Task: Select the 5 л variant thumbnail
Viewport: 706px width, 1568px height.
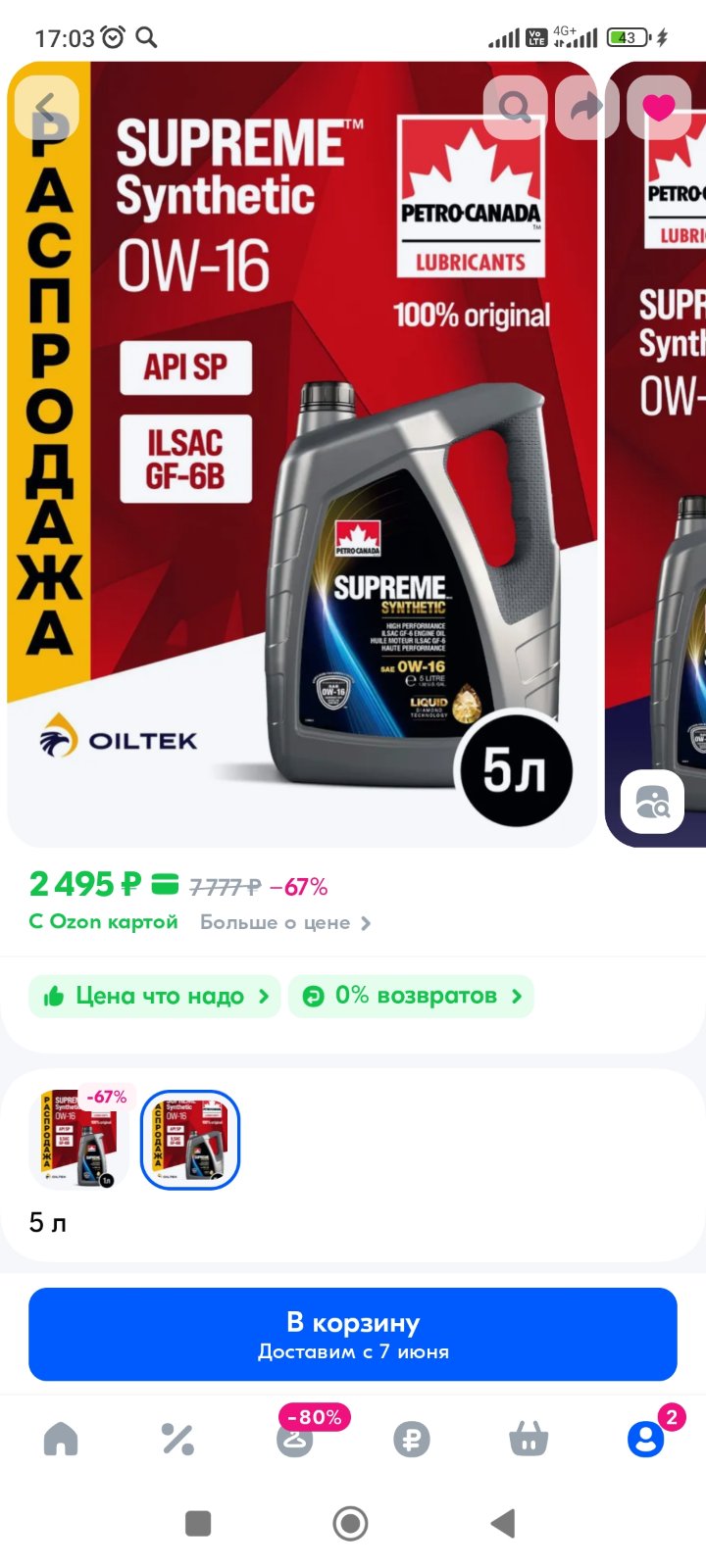Action: (x=190, y=1140)
